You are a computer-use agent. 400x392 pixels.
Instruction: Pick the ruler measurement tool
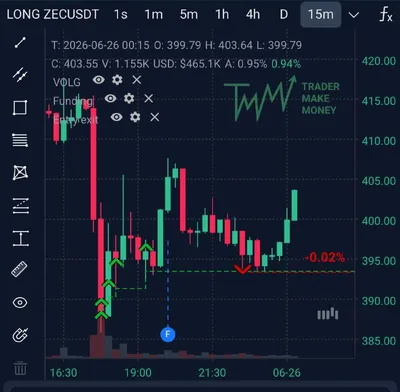coord(19,270)
